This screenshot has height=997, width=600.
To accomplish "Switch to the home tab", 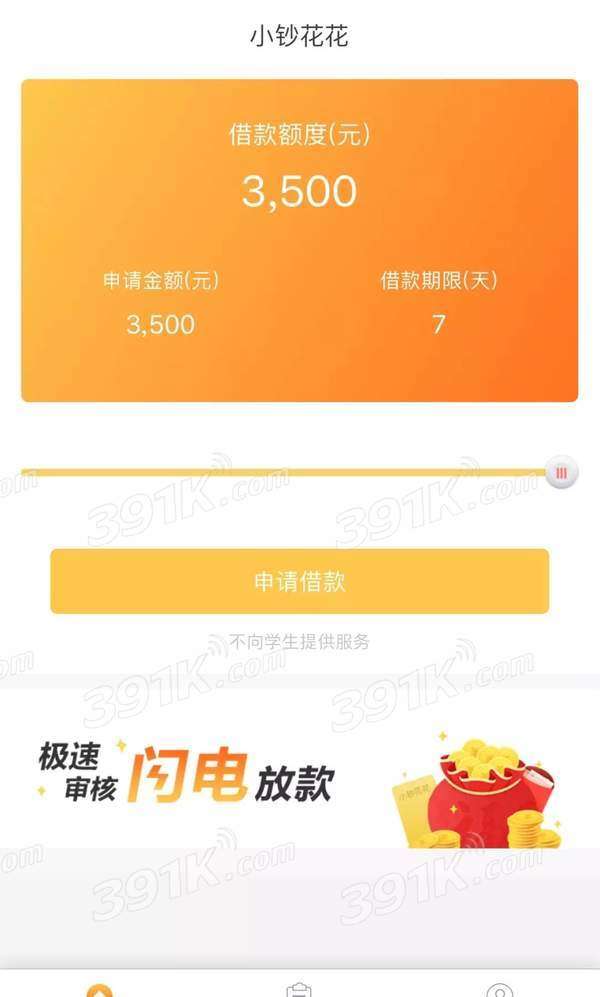I will click(x=100, y=990).
